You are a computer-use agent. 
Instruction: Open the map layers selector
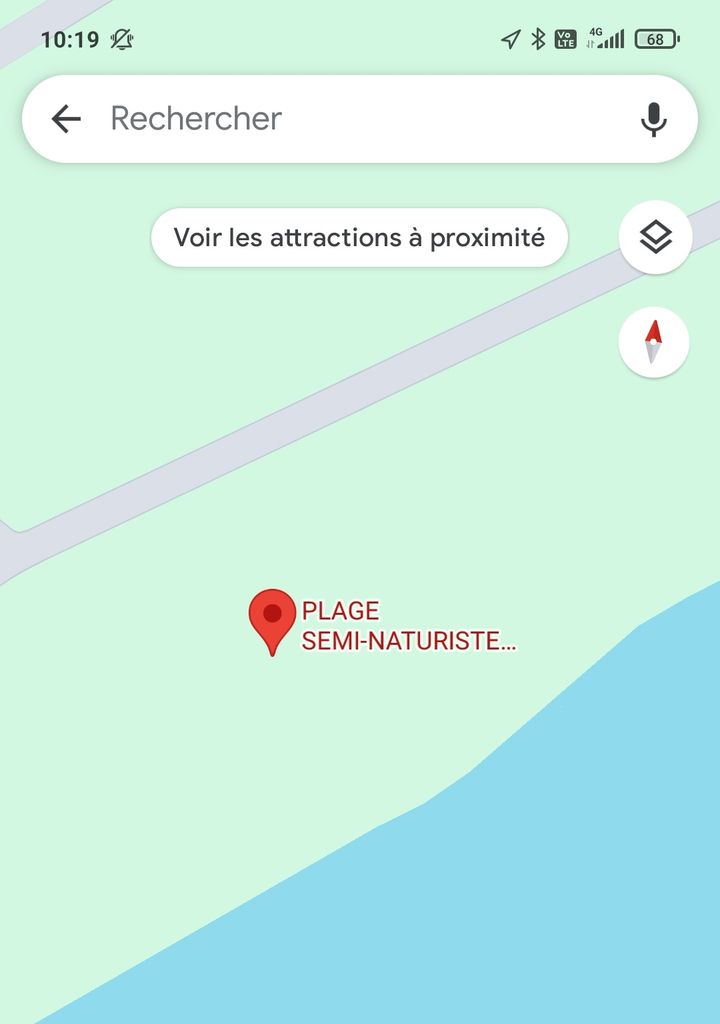[655, 238]
